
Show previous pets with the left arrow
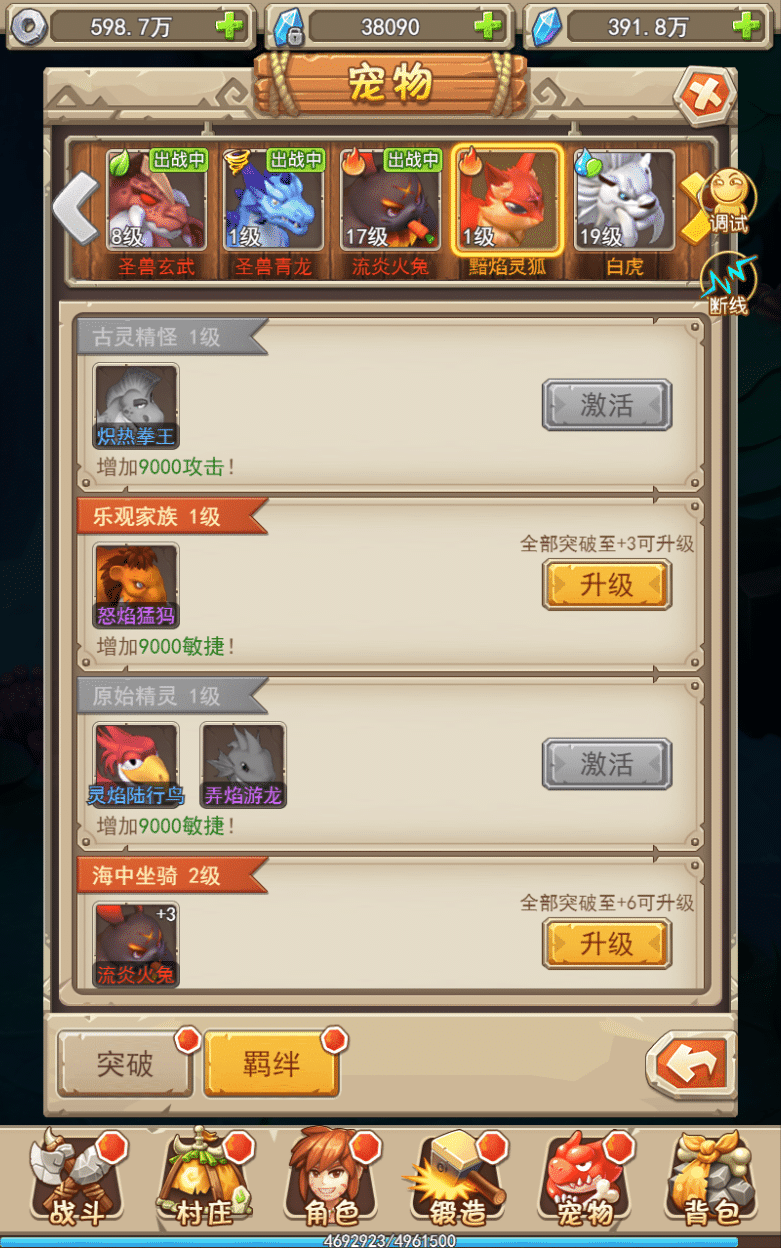pyautogui.click(x=75, y=208)
